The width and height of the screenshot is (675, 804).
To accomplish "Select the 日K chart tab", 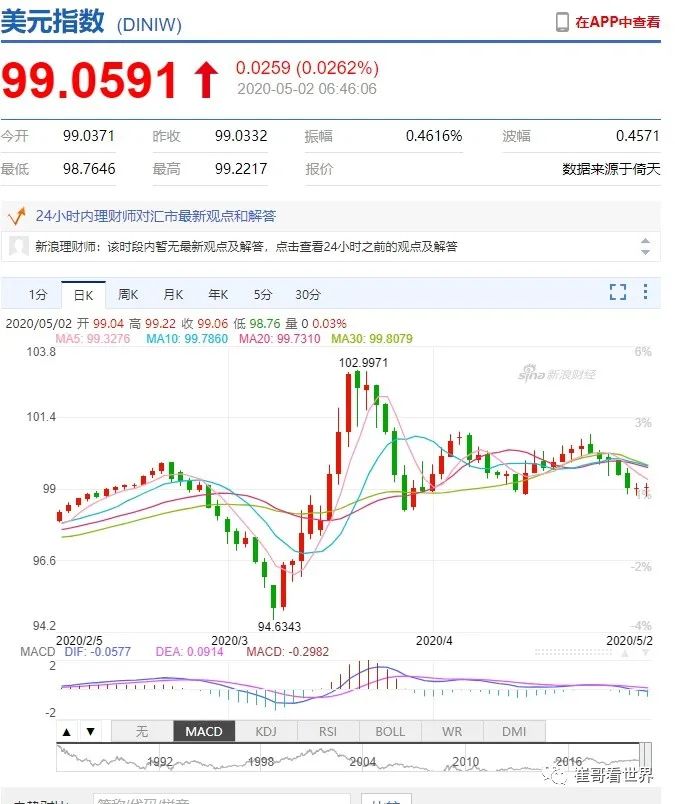I will [x=82, y=294].
